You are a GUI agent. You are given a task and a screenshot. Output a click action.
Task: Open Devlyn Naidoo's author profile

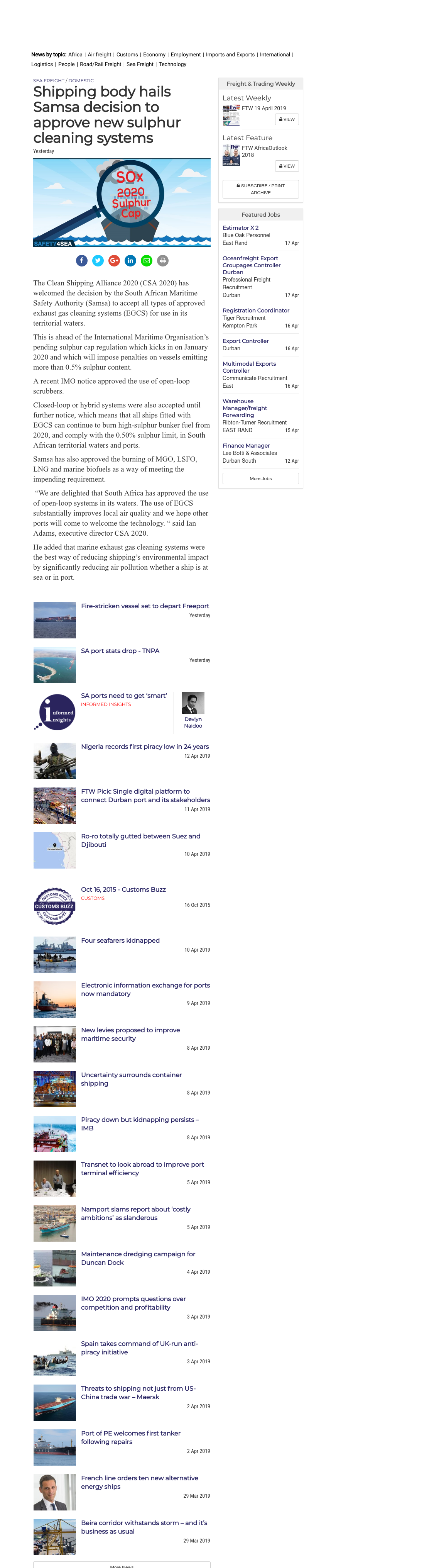click(193, 723)
